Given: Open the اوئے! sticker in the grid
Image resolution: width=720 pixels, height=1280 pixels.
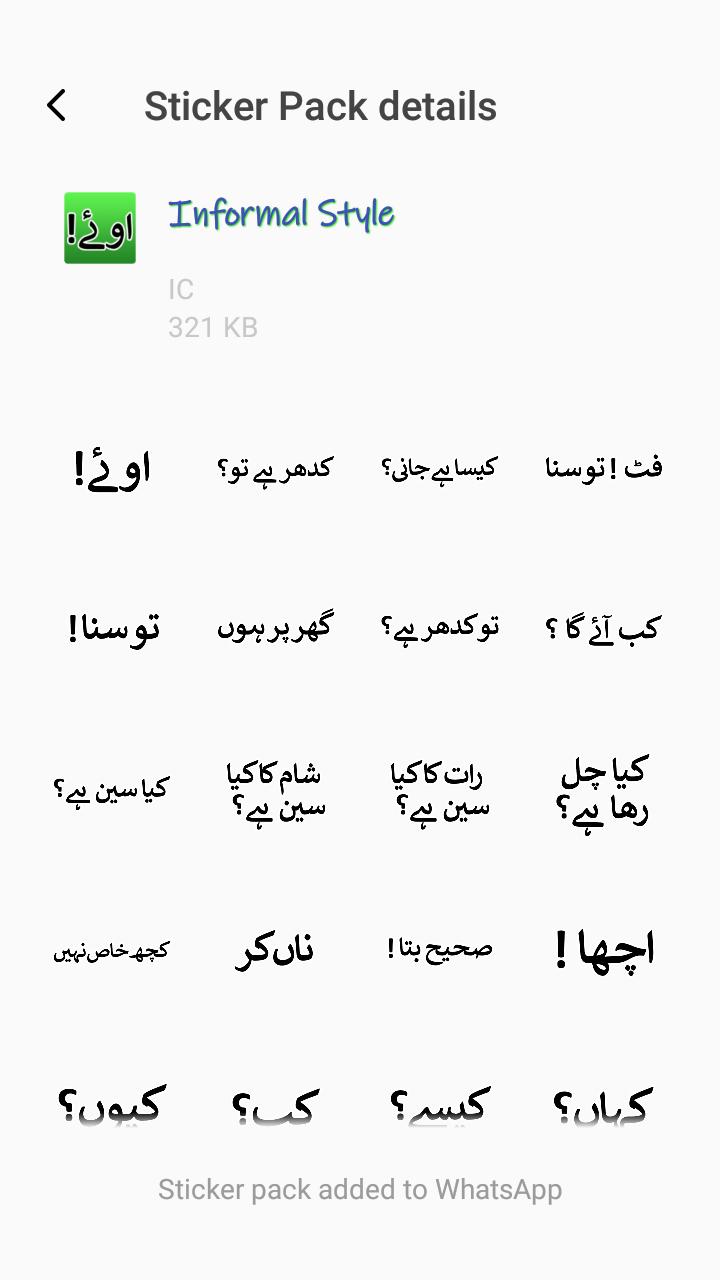Looking at the screenshot, I should coord(114,468).
